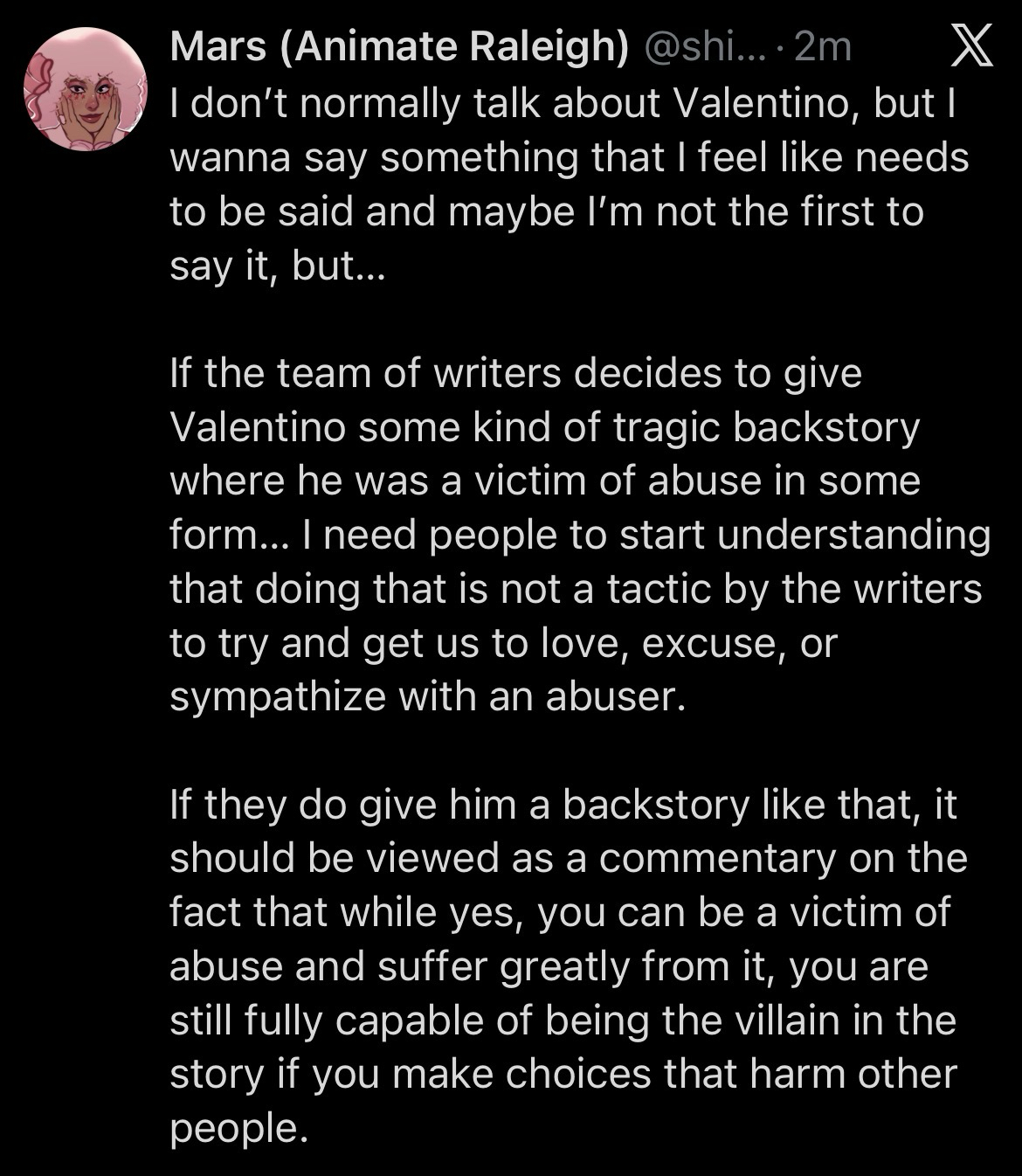Tap the Mars (Animate Raleigh) display name
1022x1176 pixels.
398,47
